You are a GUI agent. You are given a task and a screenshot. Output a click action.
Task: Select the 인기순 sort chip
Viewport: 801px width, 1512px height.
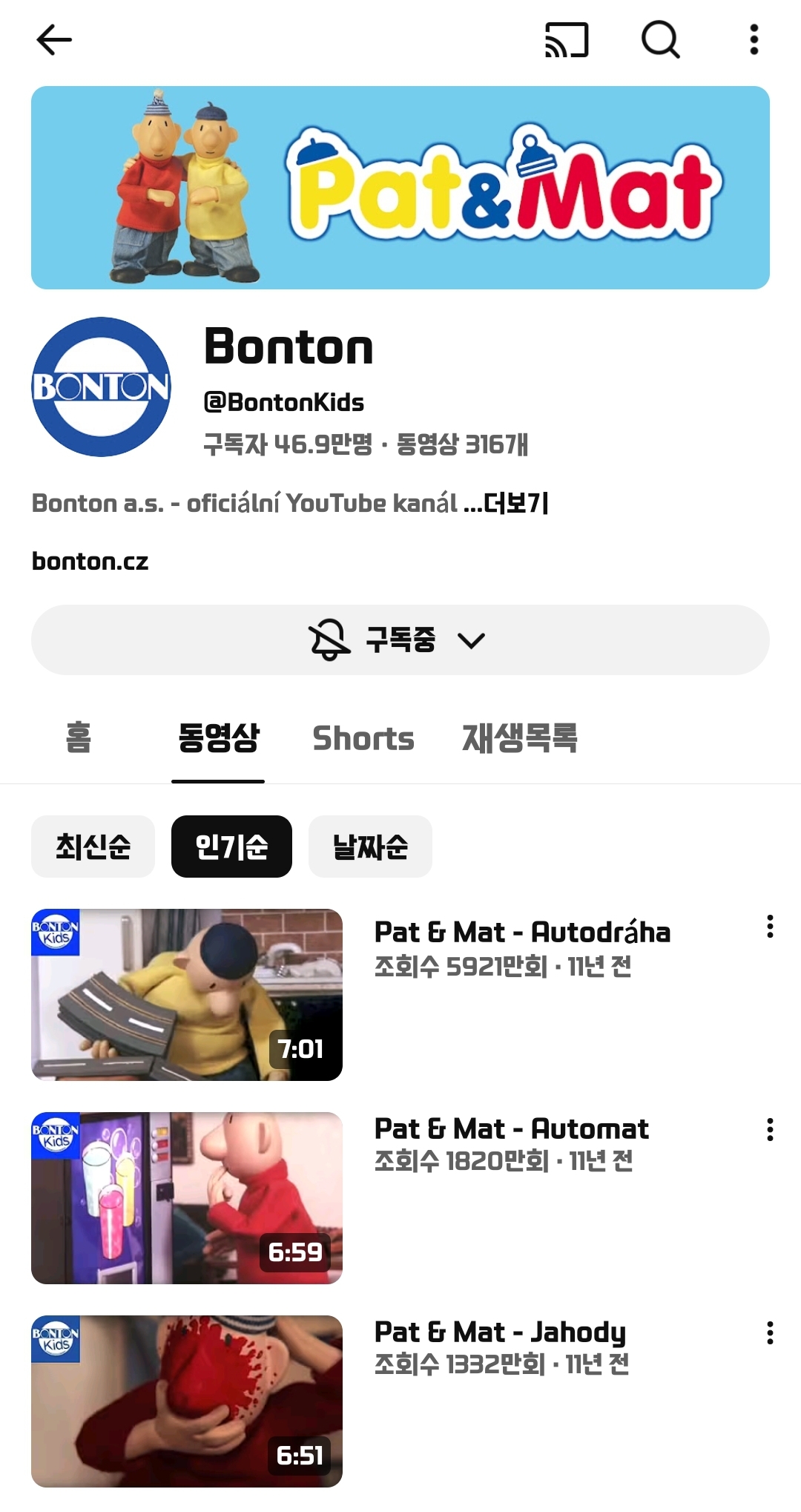point(231,847)
